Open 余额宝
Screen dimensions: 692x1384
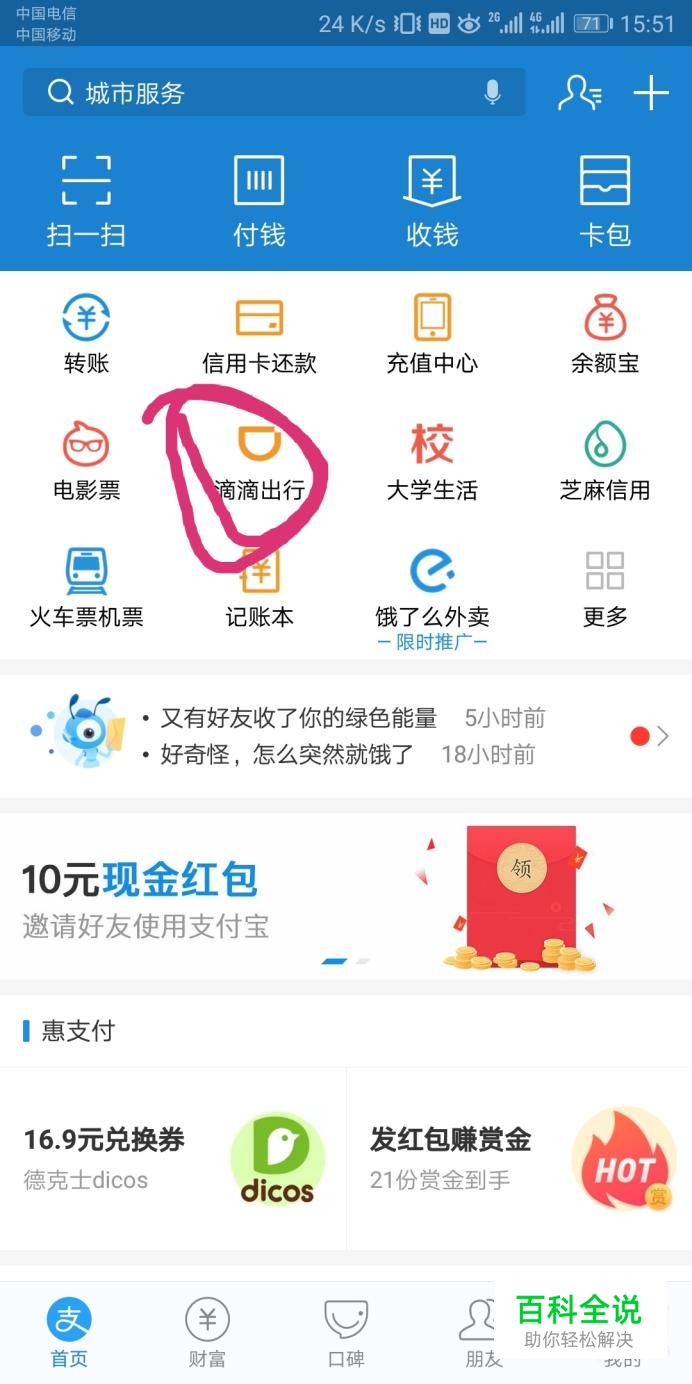[605, 335]
